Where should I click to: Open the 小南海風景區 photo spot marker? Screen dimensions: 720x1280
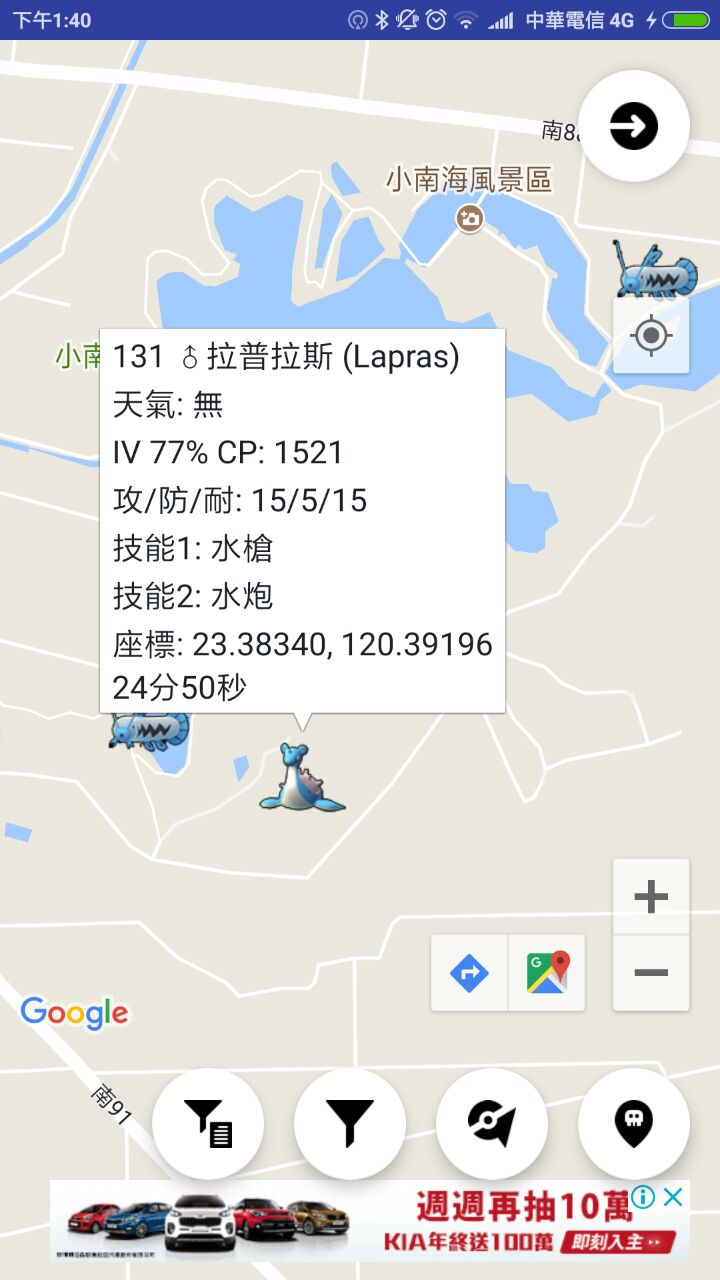pyautogui.click(x=469, y=218)
